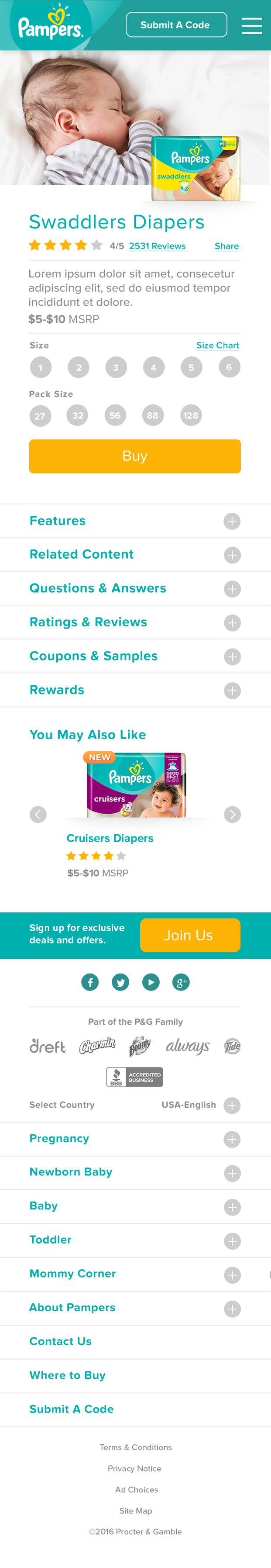This screenshot has width=271, height=1568.
Task: Open the hamburger menu
Action: coord(251,26)
